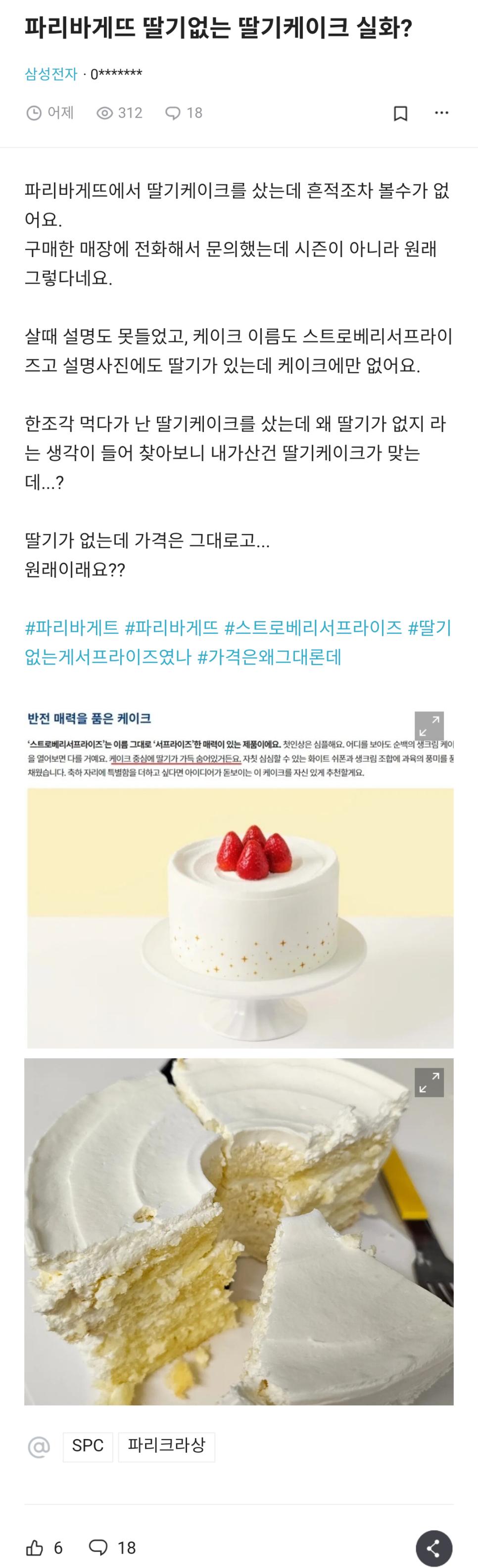Expand the strawberry cake product image
This screenshot has height=1568, width=478.
(x=429, y=726)
